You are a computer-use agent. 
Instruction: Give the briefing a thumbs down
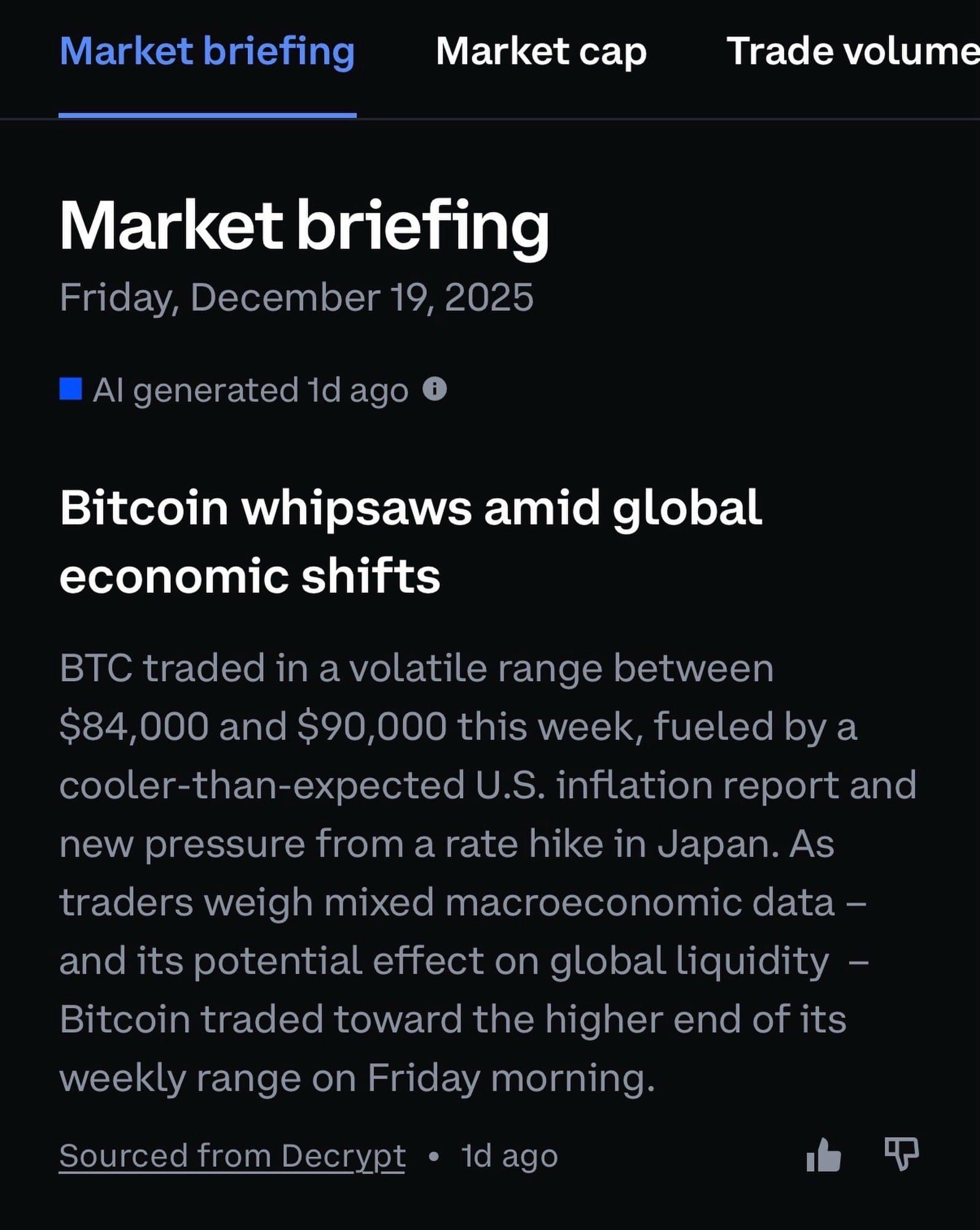901,1154
